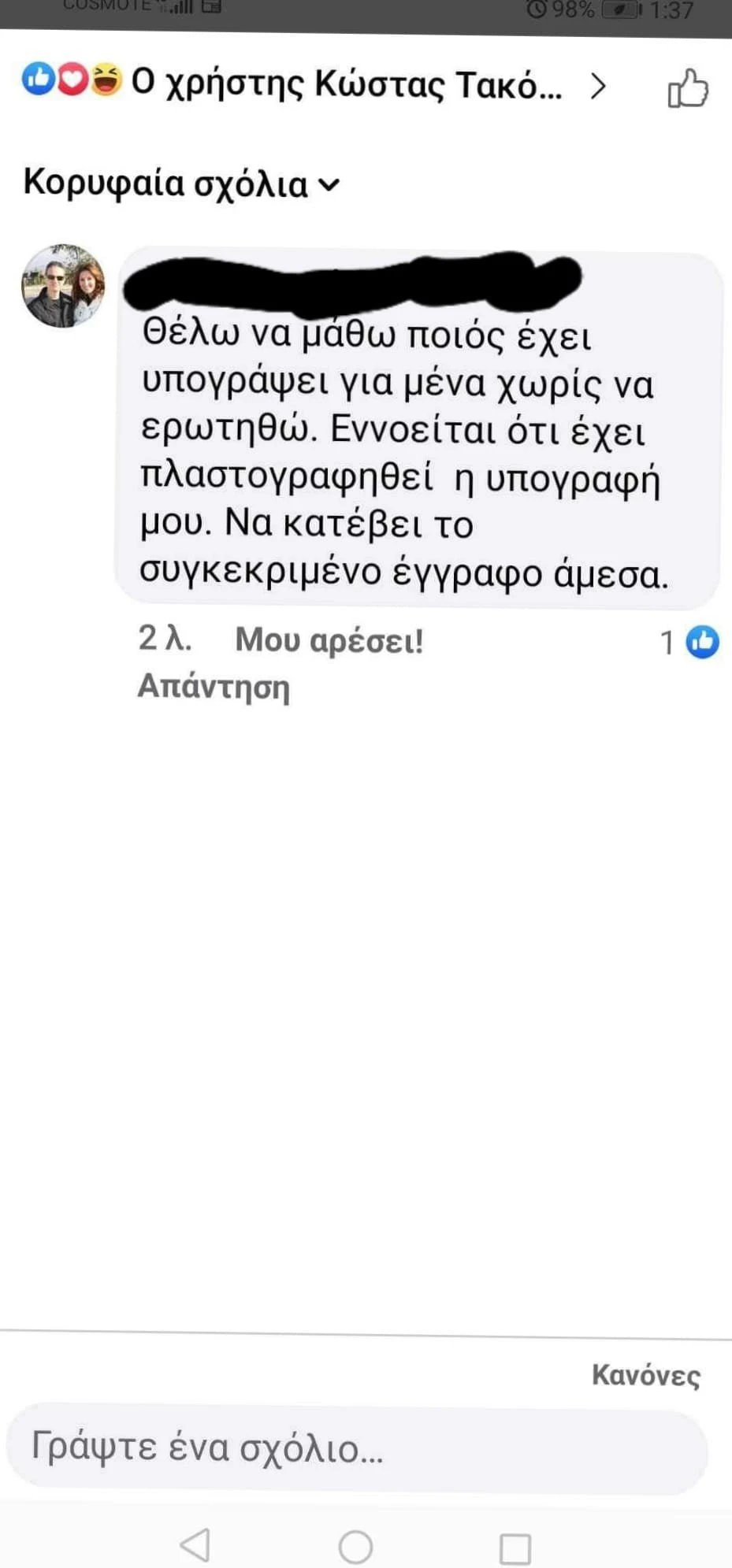
Task: Open the commenter's profile picture
Action: pyautogui.click(x=63, y=286)
